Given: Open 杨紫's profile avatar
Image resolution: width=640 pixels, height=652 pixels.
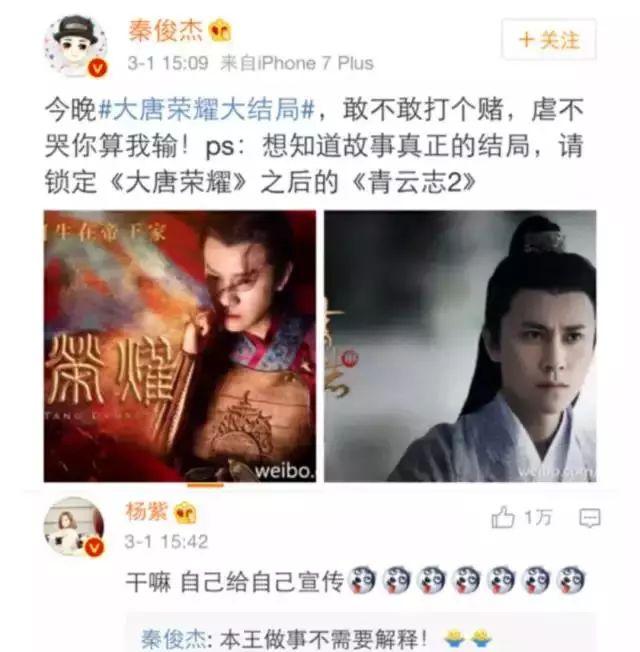Looking at the screenshot, I should (75, 526).
